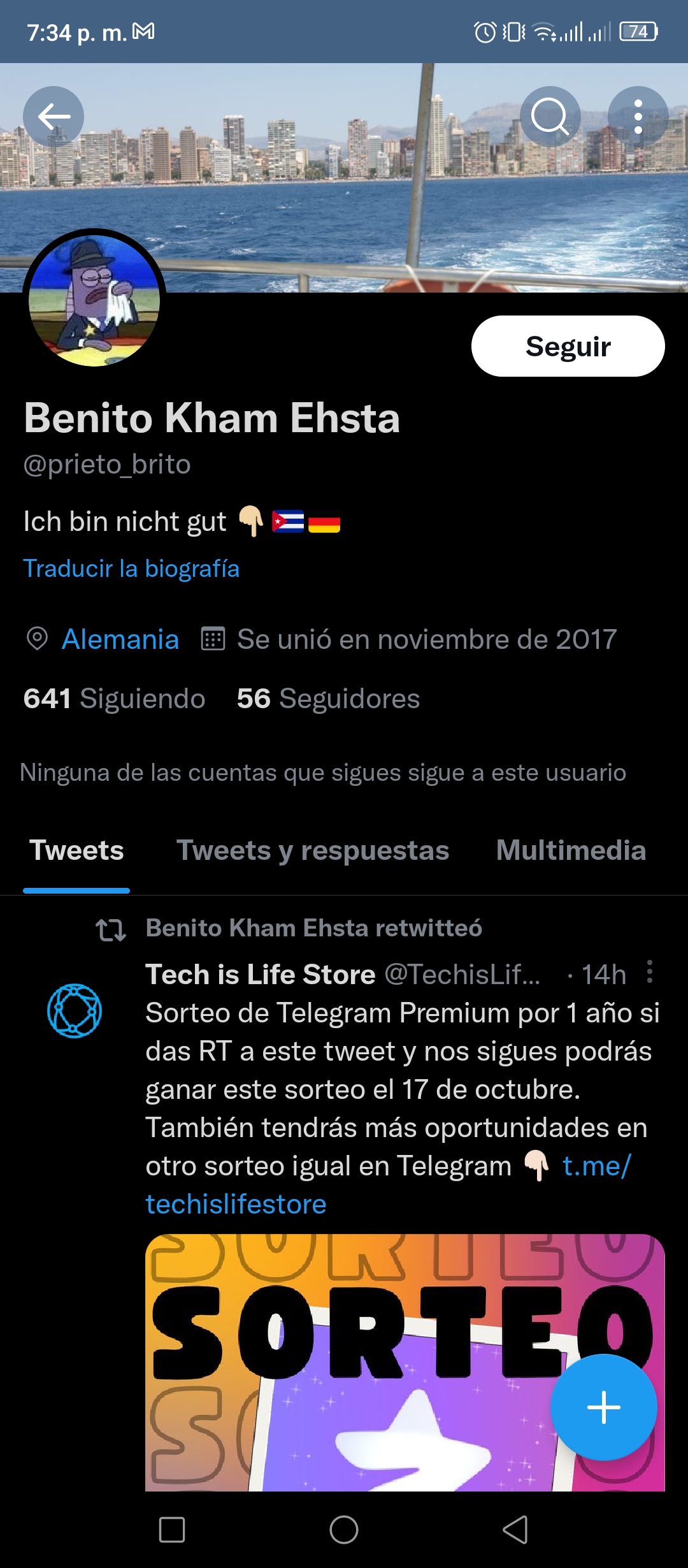Tap Traducir la biografía link

click(131, 568)
